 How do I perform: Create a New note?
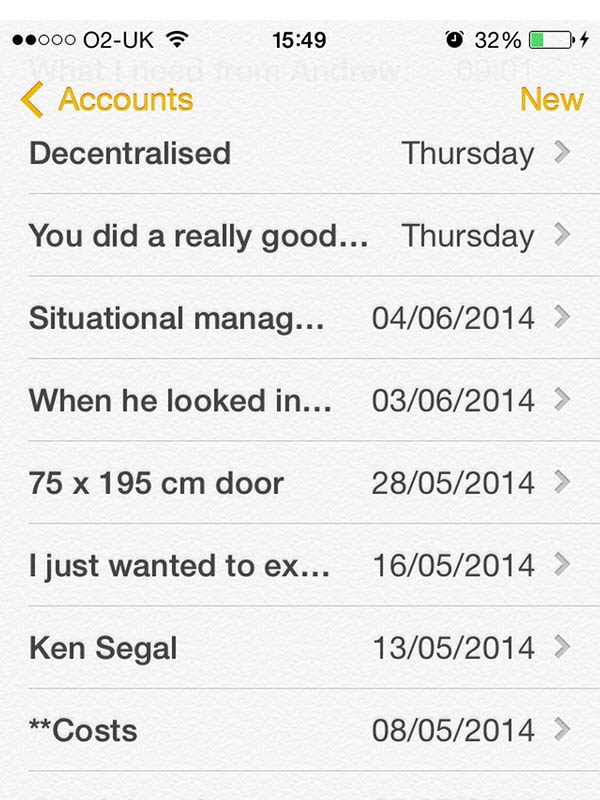coord(551,100)
